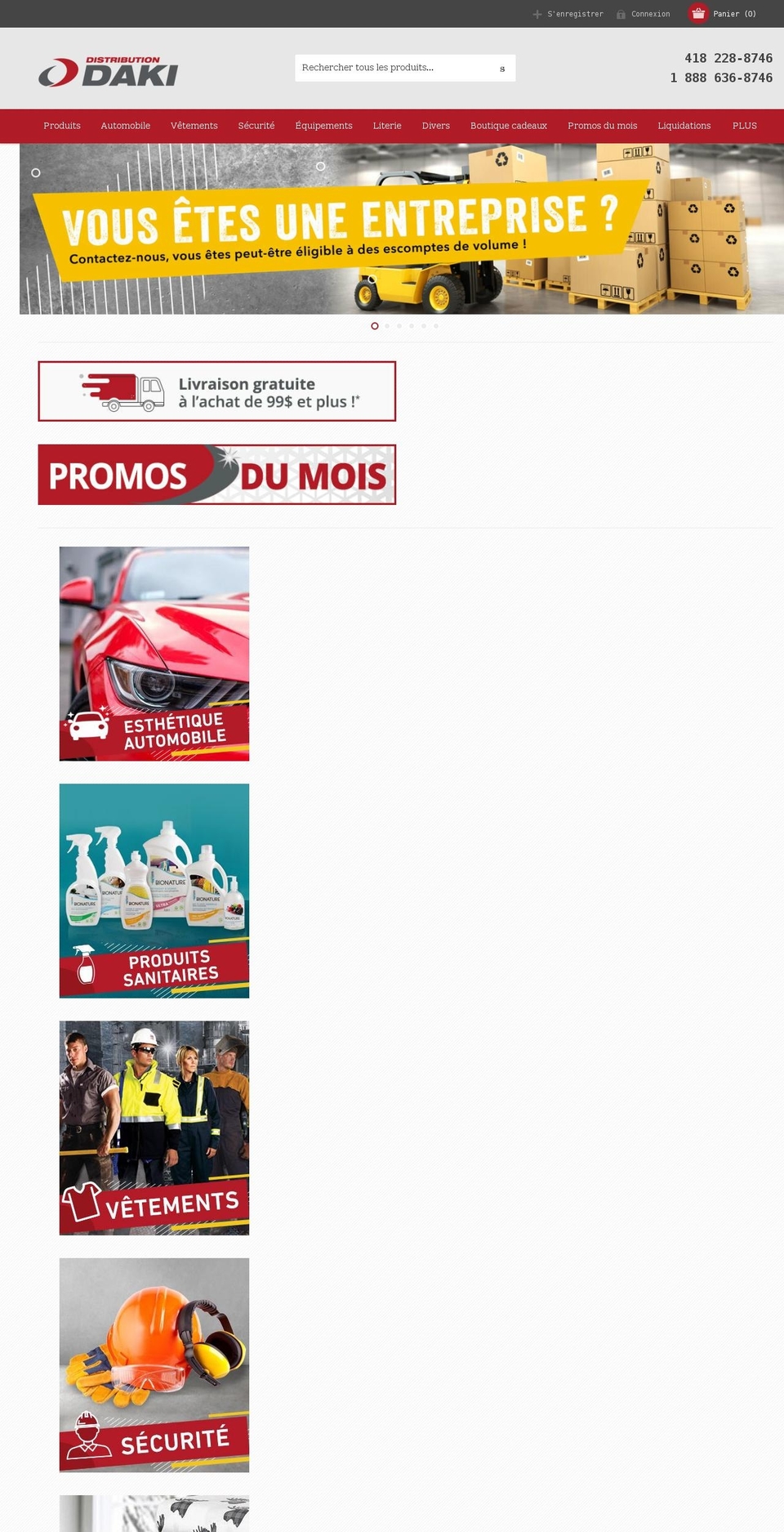Image resolution: width=784 pixels, height=1532 pixels.
Task: Click the S'enregistrer plus icon
Action: pos(537,14)
